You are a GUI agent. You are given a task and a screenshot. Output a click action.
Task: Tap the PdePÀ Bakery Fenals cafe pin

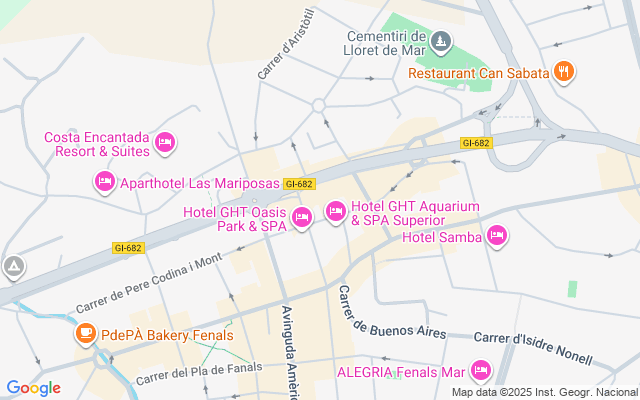tap(86, 333)
